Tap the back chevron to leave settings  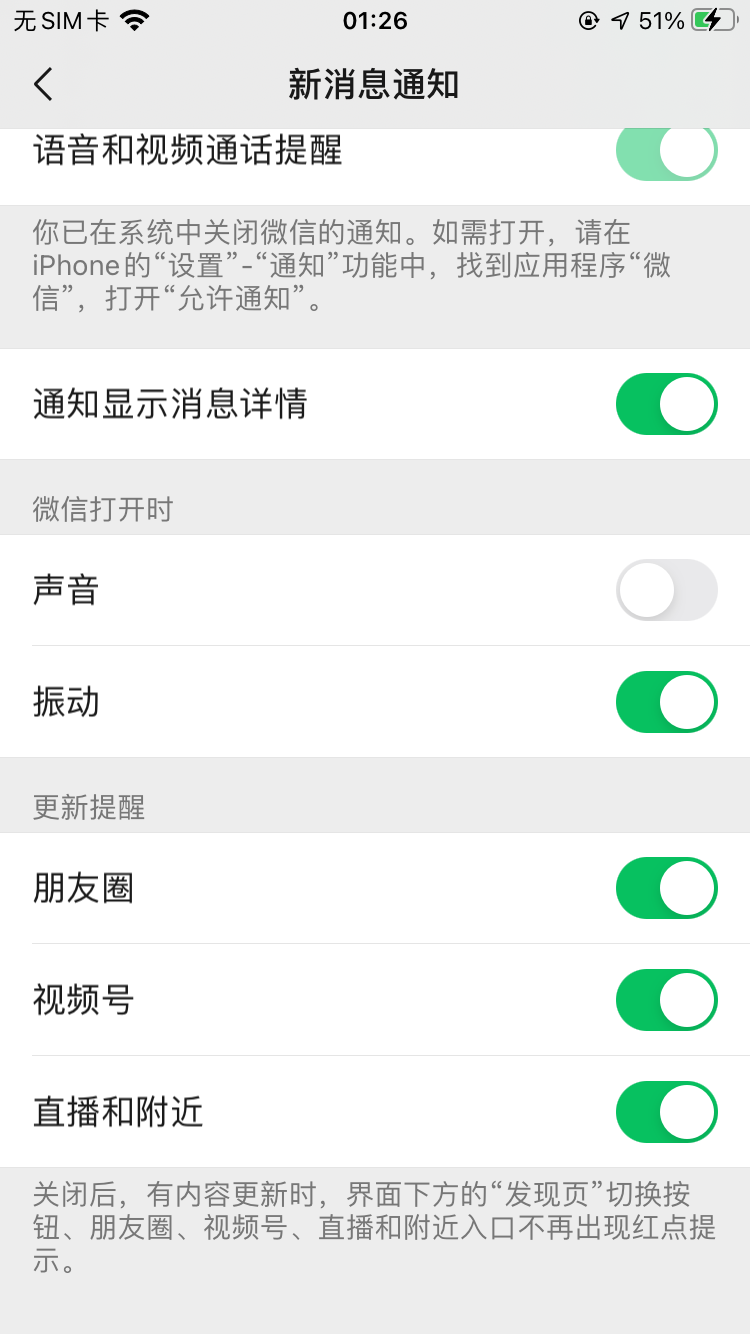[x=42, y=85]
